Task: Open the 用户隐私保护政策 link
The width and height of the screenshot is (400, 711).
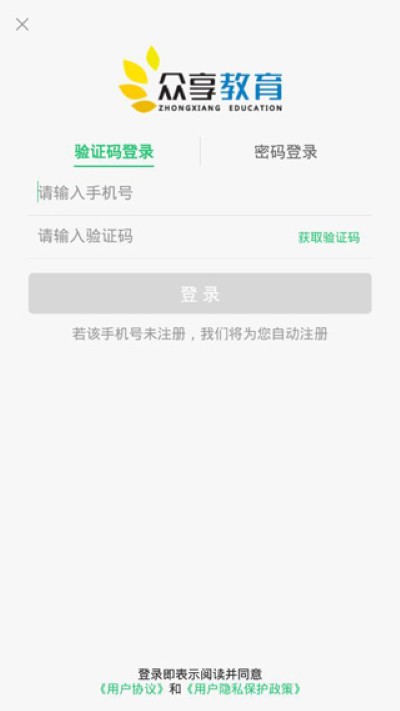Action: click(x=243, y=689)
